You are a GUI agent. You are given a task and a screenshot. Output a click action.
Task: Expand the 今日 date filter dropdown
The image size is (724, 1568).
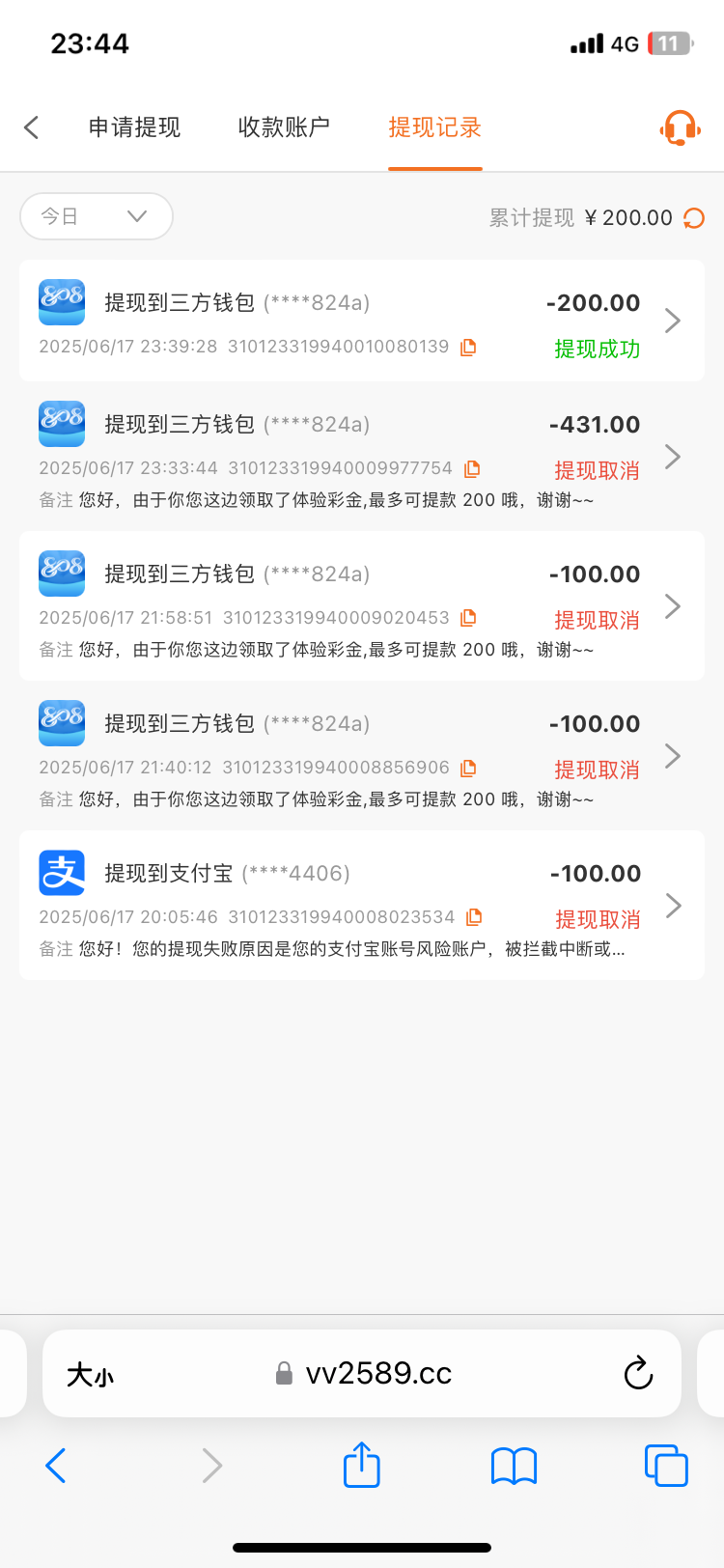[96, 216]
